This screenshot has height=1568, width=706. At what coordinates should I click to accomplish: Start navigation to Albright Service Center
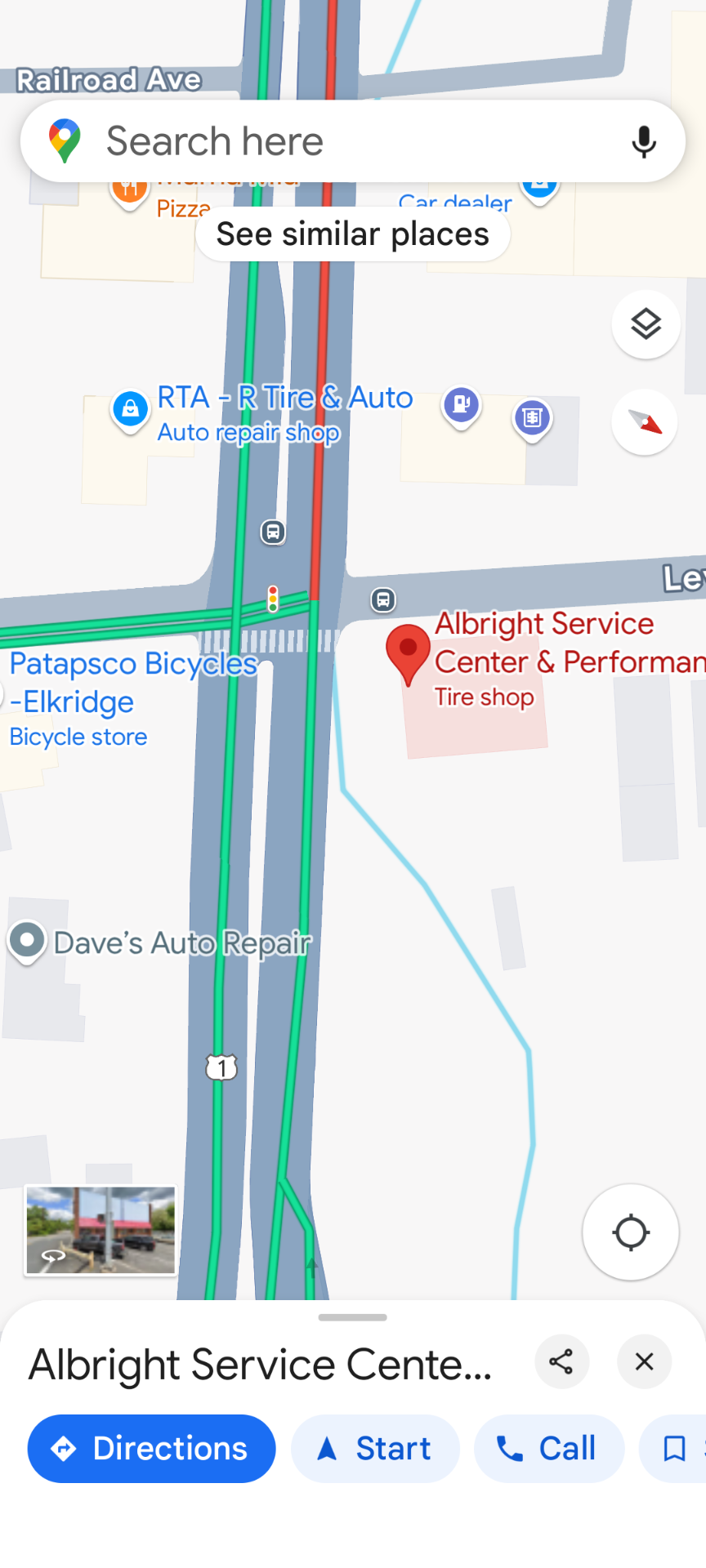[374, 1448]
